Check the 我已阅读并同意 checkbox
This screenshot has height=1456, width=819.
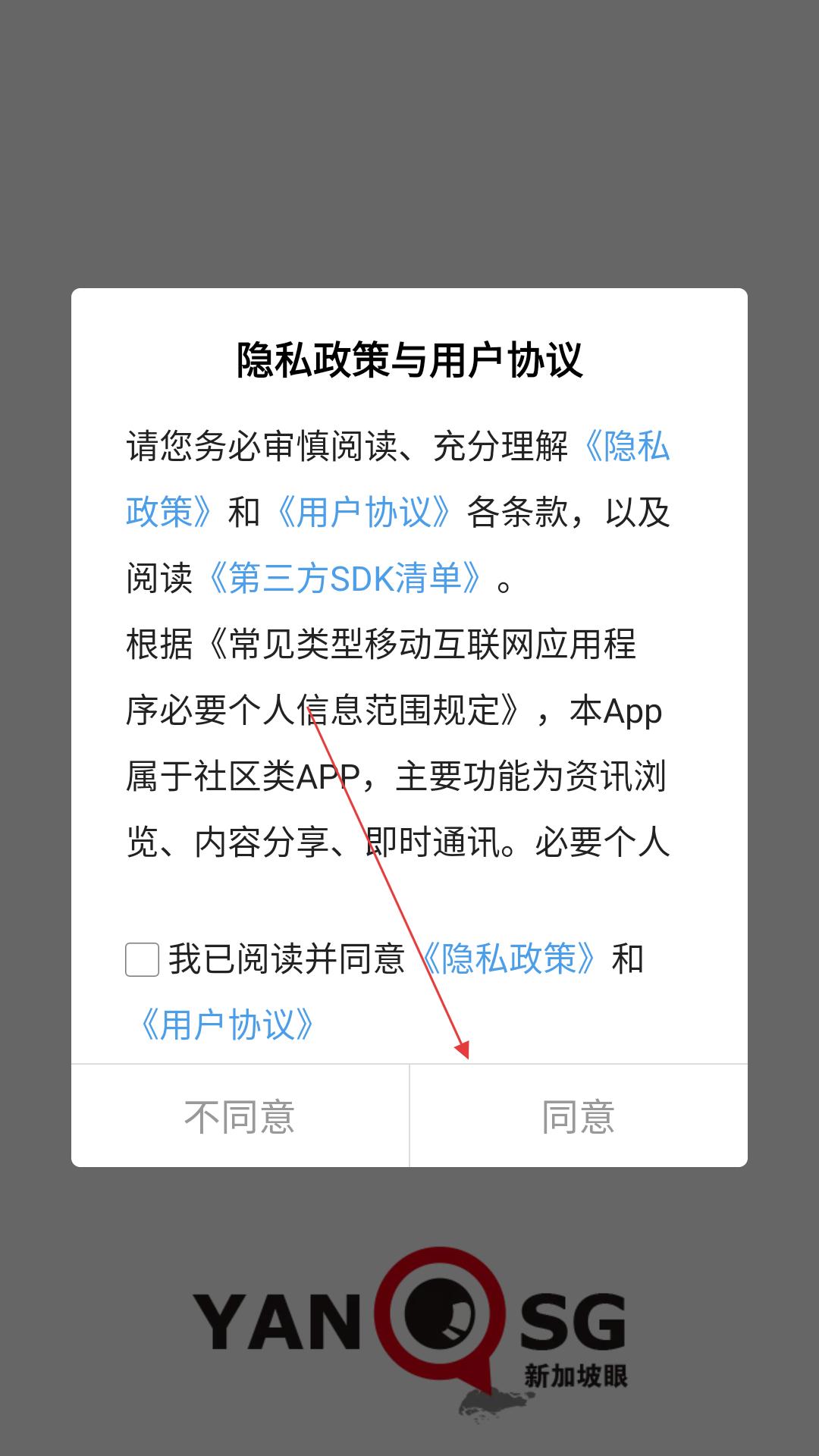(x=142, y=959)
